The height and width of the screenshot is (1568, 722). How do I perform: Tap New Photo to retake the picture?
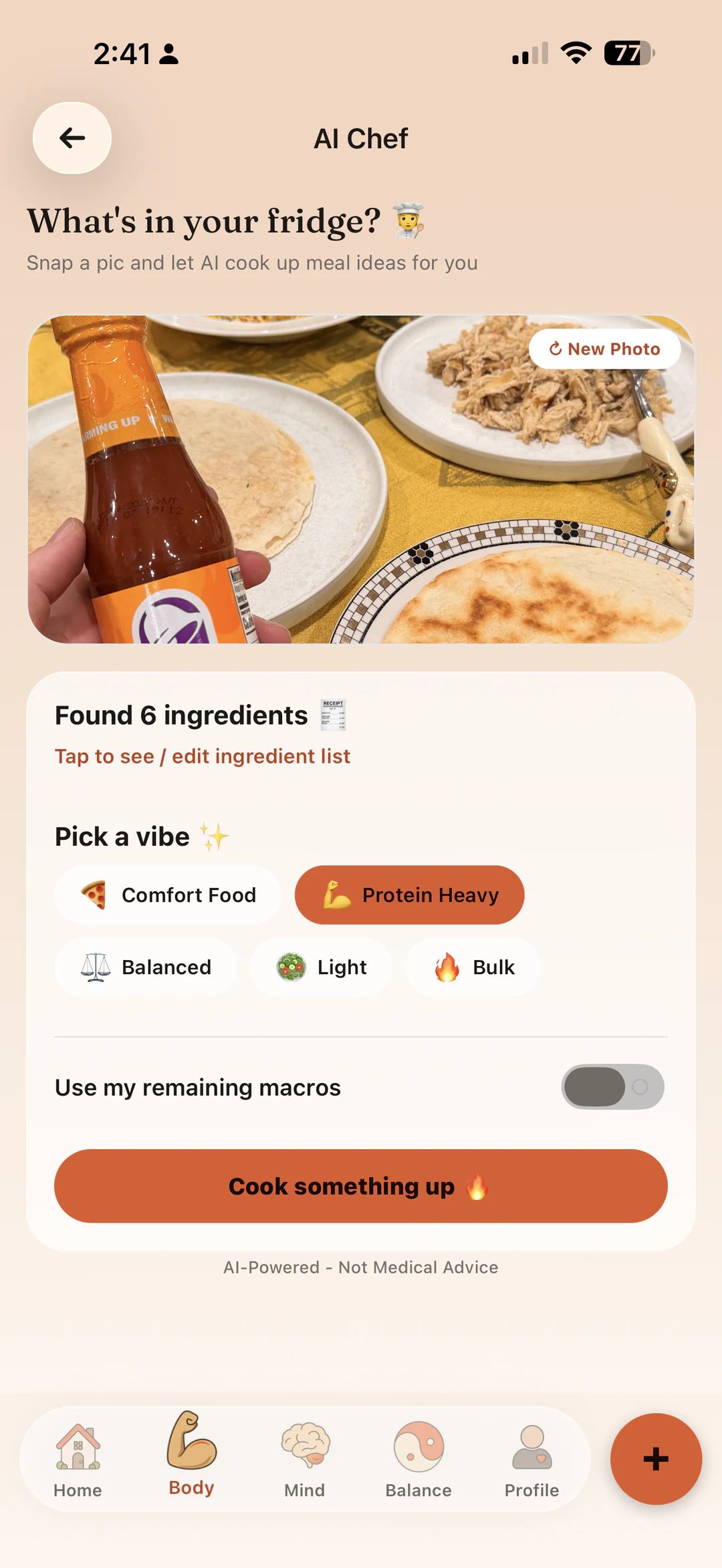[x=604, y=349]
